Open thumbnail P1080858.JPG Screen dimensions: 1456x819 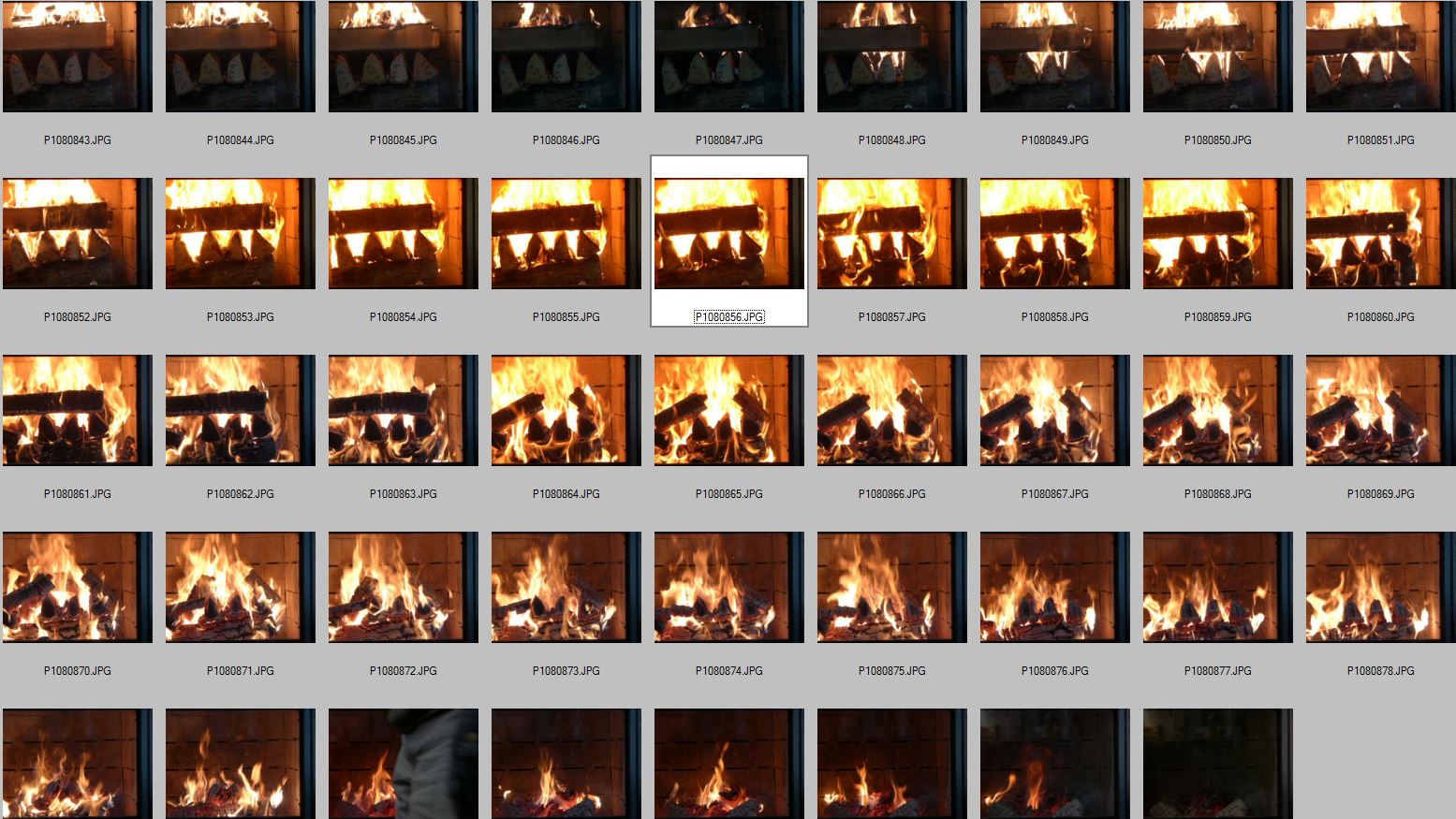(x=1054, y=233)
